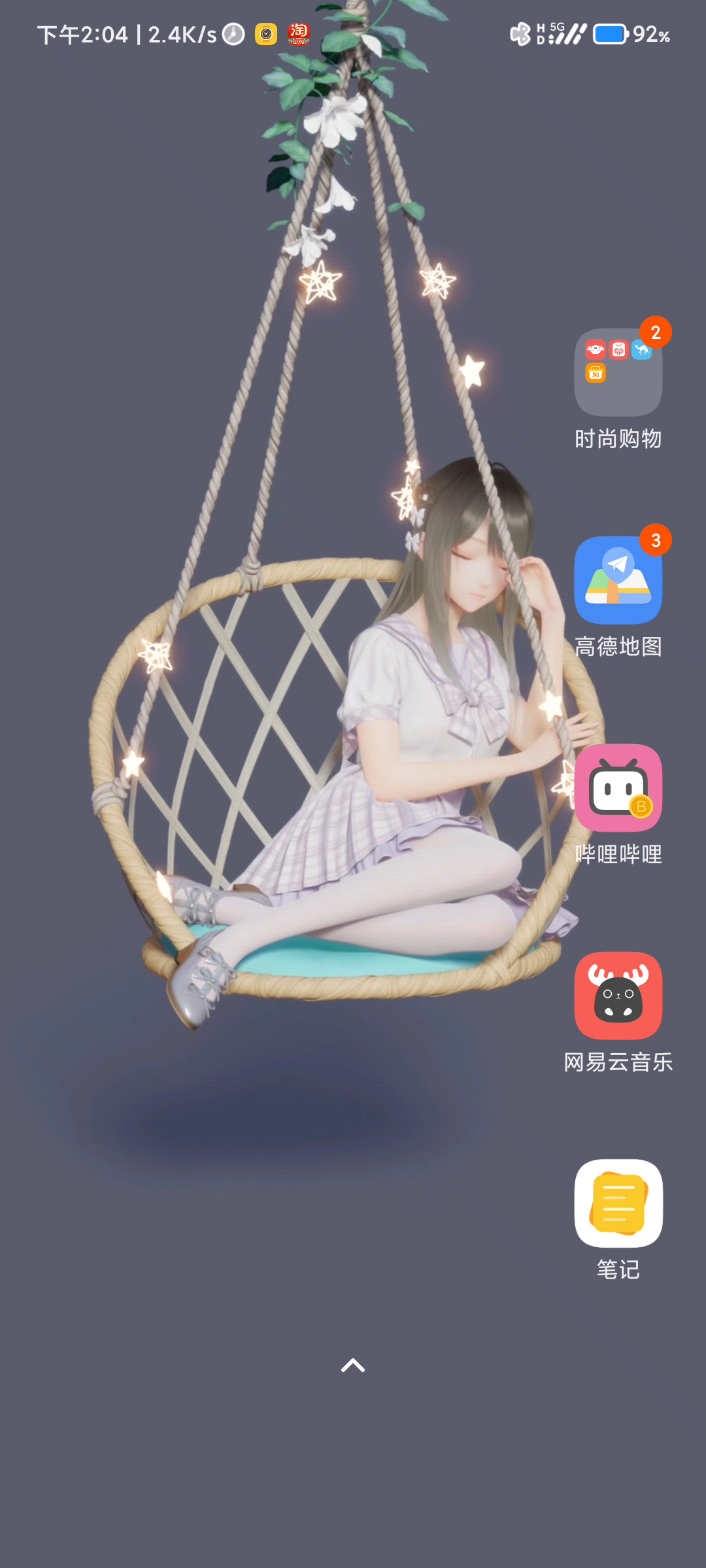Image resolution: width=706 pixels, height=1568 pixels.
Task: Open the 笔记 notes app
Action: 618,1203
